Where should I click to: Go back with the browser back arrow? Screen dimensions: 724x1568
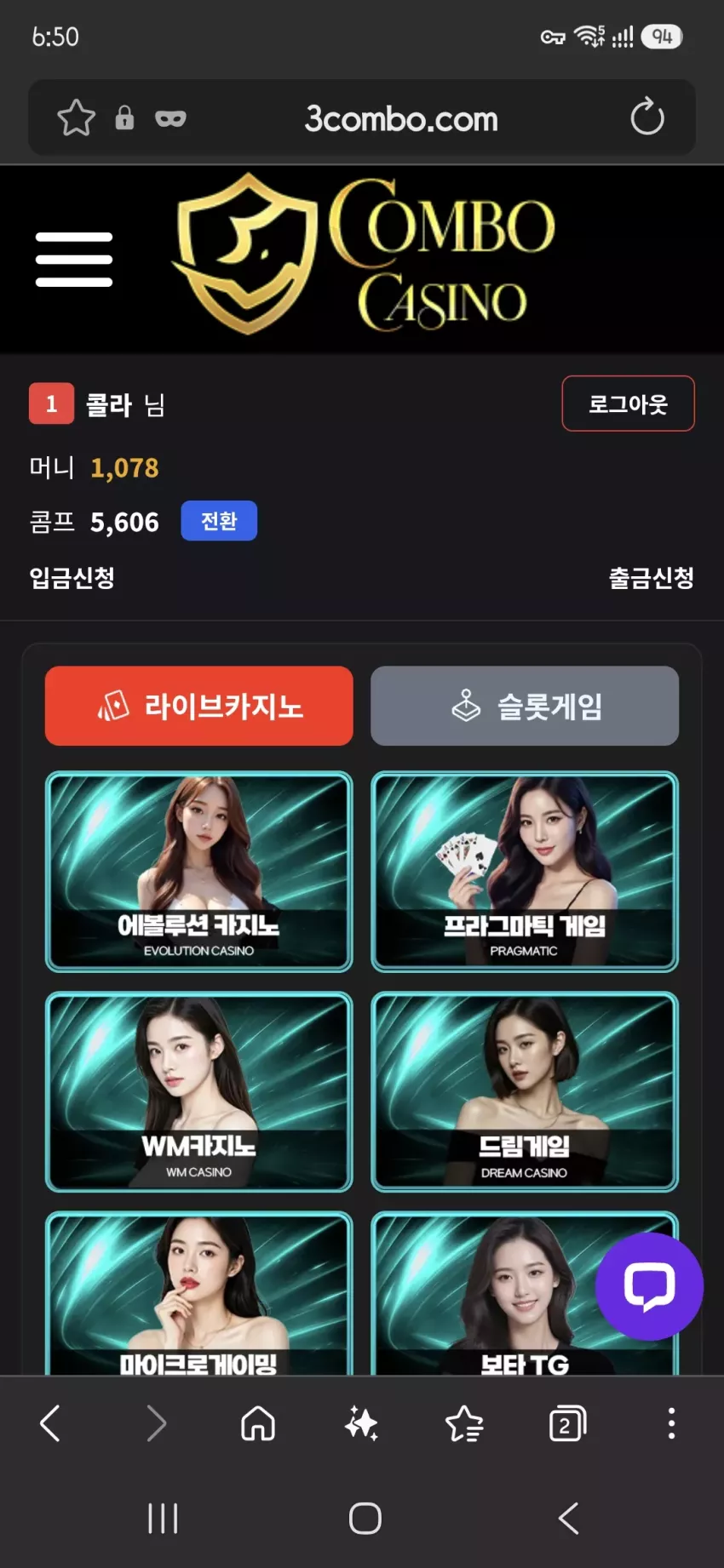51,1423
